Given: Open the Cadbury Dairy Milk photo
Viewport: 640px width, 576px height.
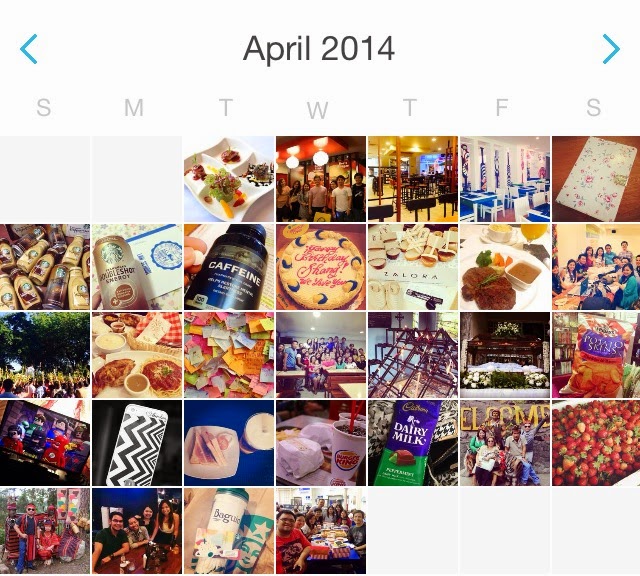Looking at the screenshot, I should (x=413, y=443).
